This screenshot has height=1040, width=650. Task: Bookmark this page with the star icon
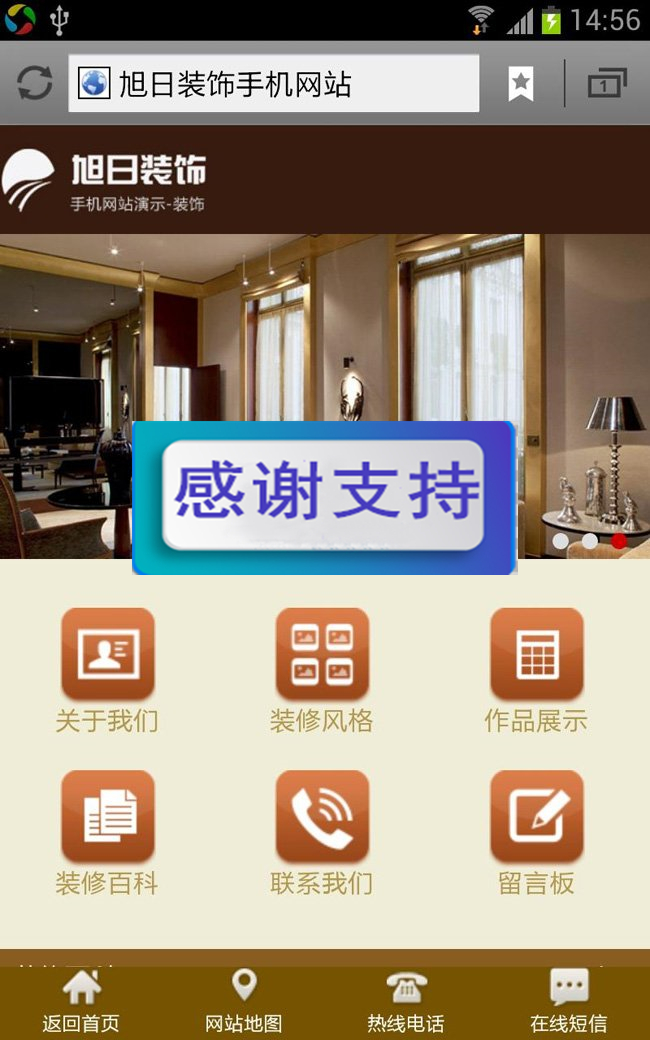click(521, 83)
